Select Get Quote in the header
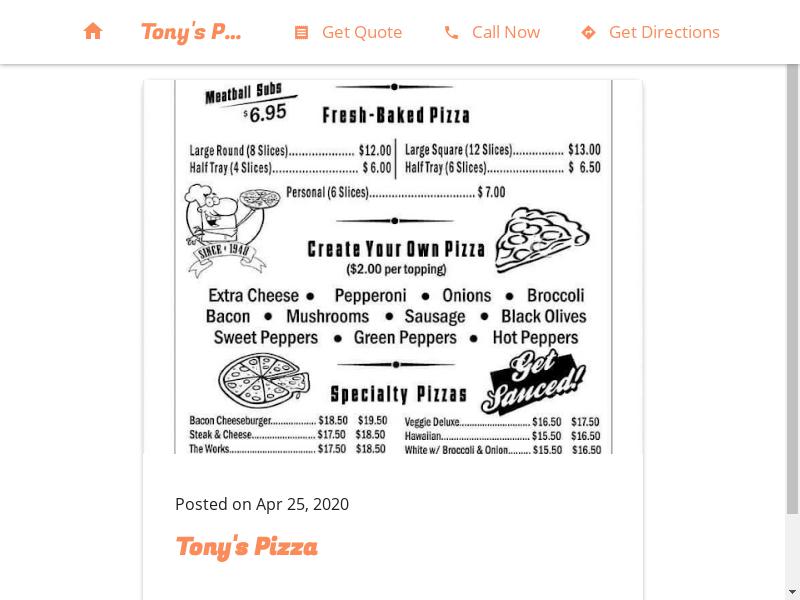Image resolution: width=800 pixels, height=600 pixels. [348, 32]
